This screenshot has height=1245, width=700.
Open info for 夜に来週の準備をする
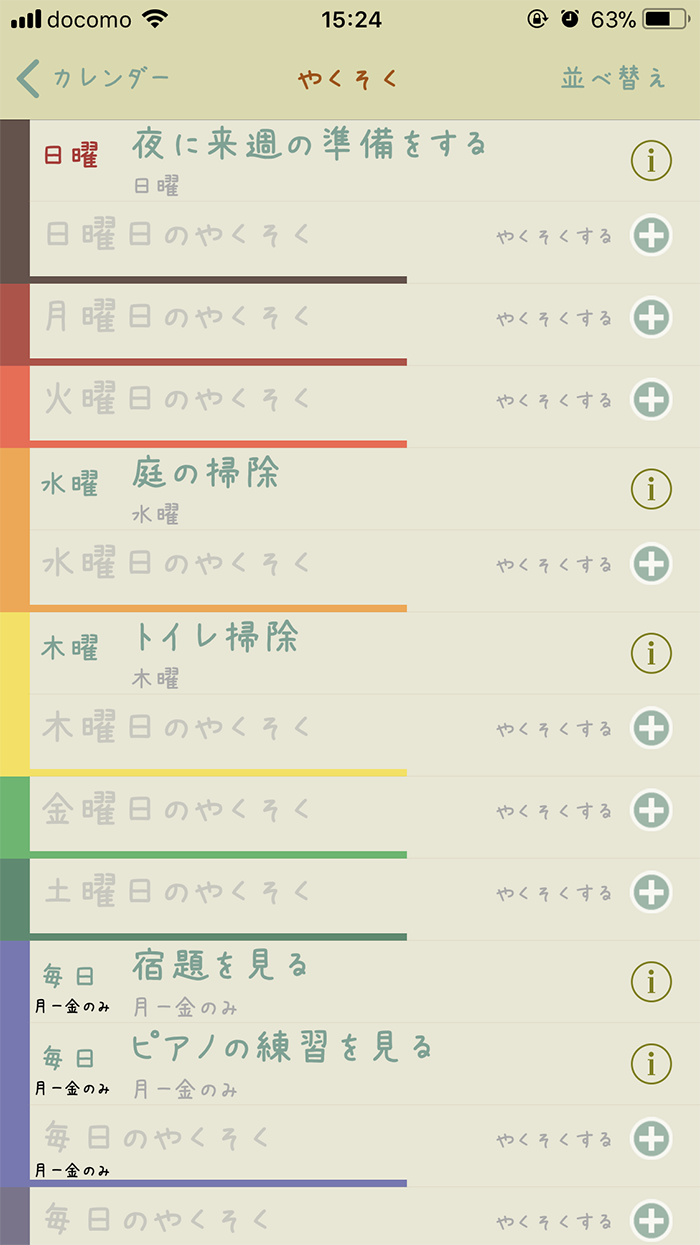click(651, 161)
